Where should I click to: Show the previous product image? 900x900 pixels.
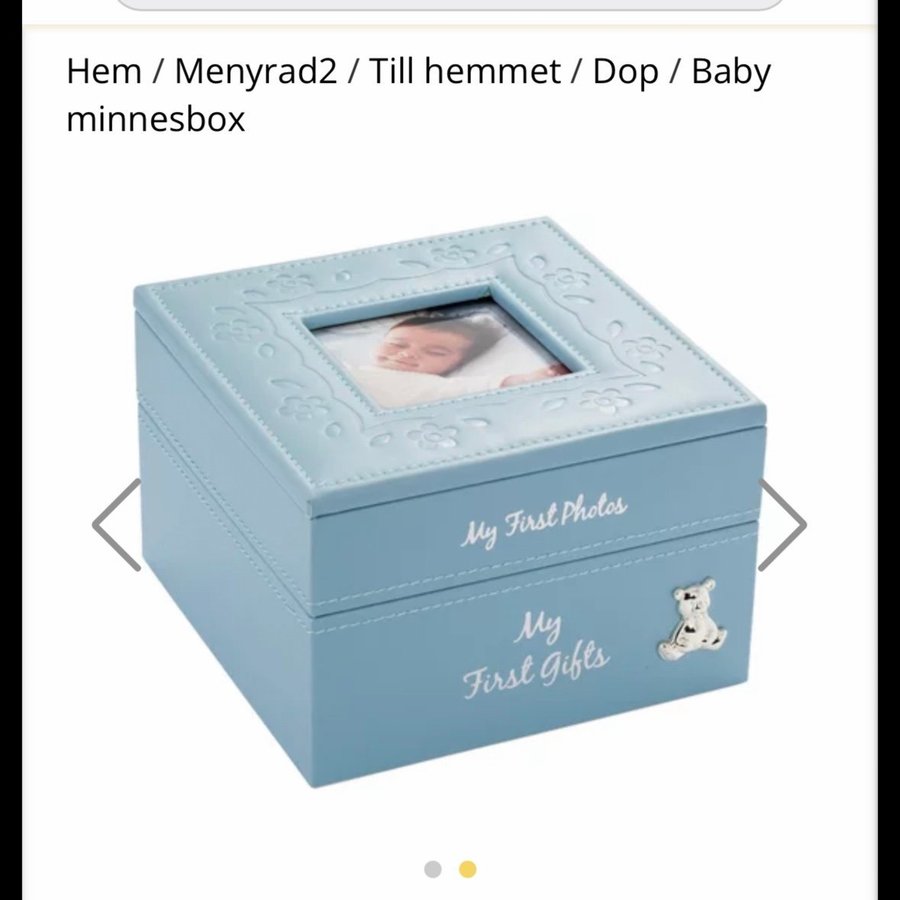(x=118, y=525)
